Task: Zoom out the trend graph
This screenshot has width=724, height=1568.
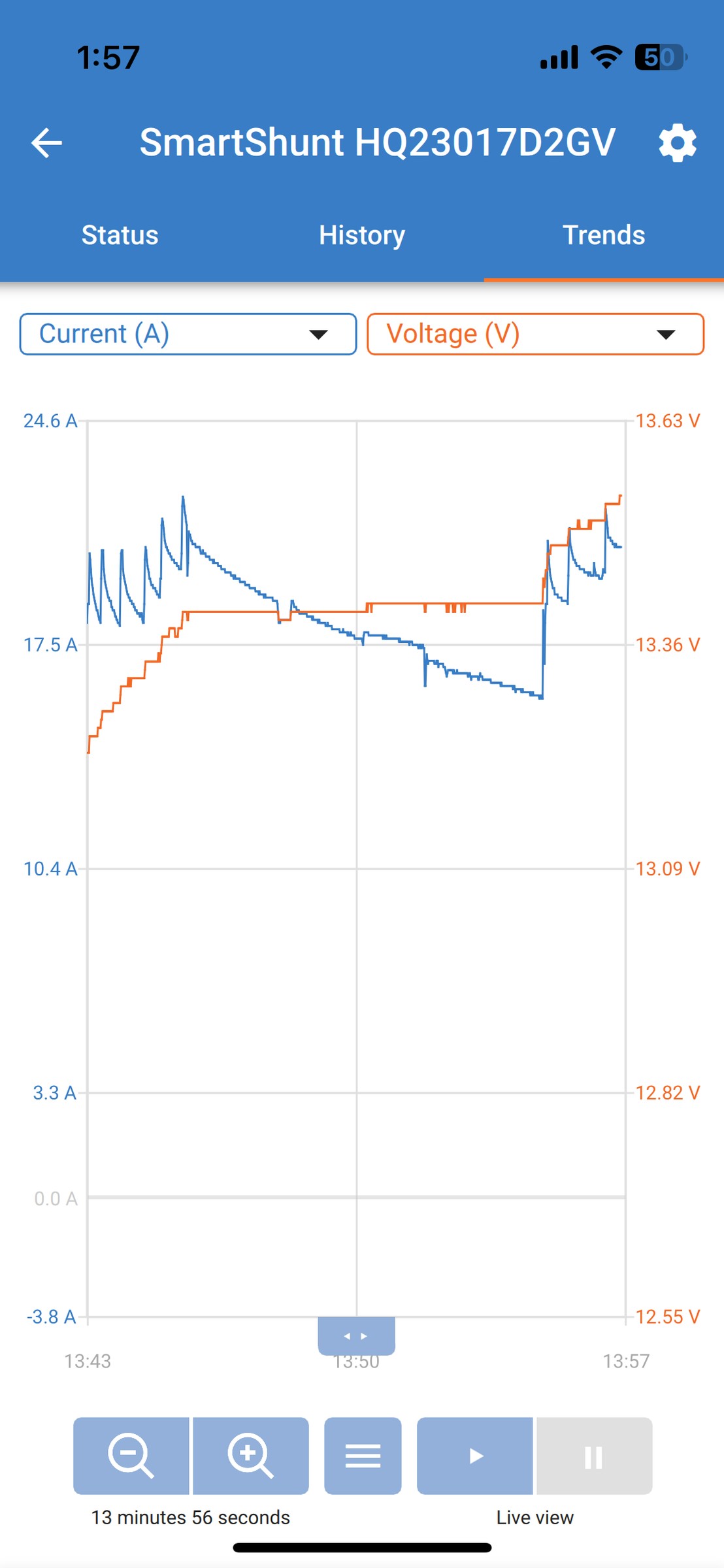Action: click(131, 1456)
